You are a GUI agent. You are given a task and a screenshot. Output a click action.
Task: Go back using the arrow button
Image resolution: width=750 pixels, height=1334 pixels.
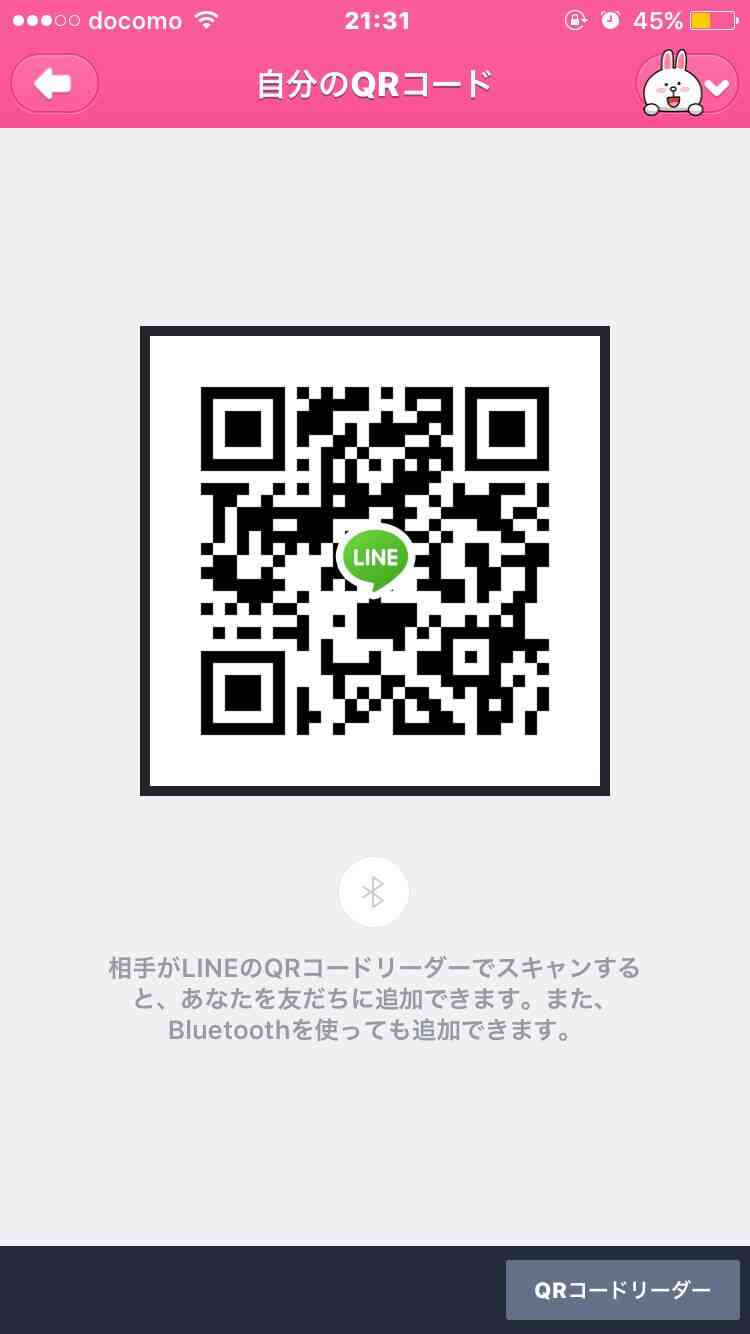pos(55,83)
